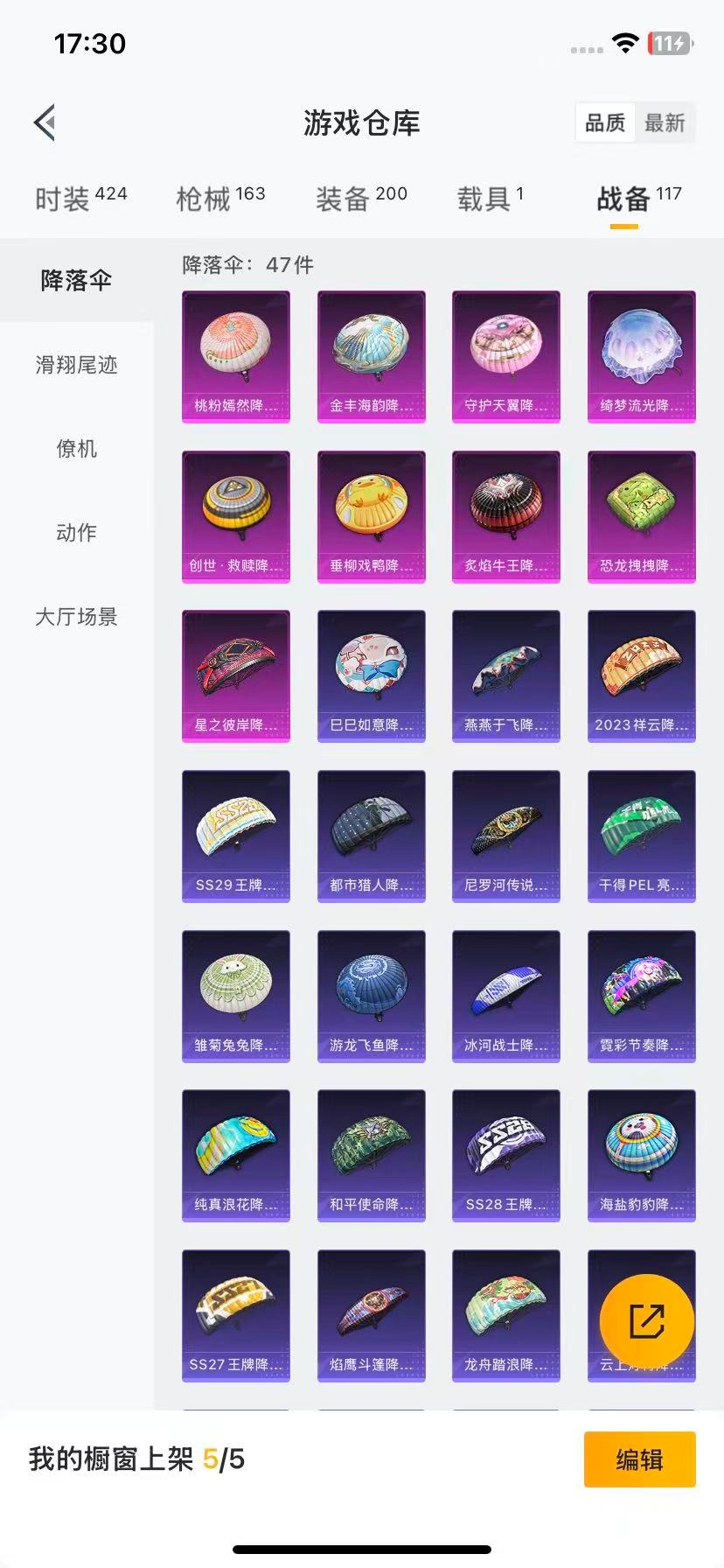Tap the 编辑 button
The image size is (724, 1568).
point(639,1459)
